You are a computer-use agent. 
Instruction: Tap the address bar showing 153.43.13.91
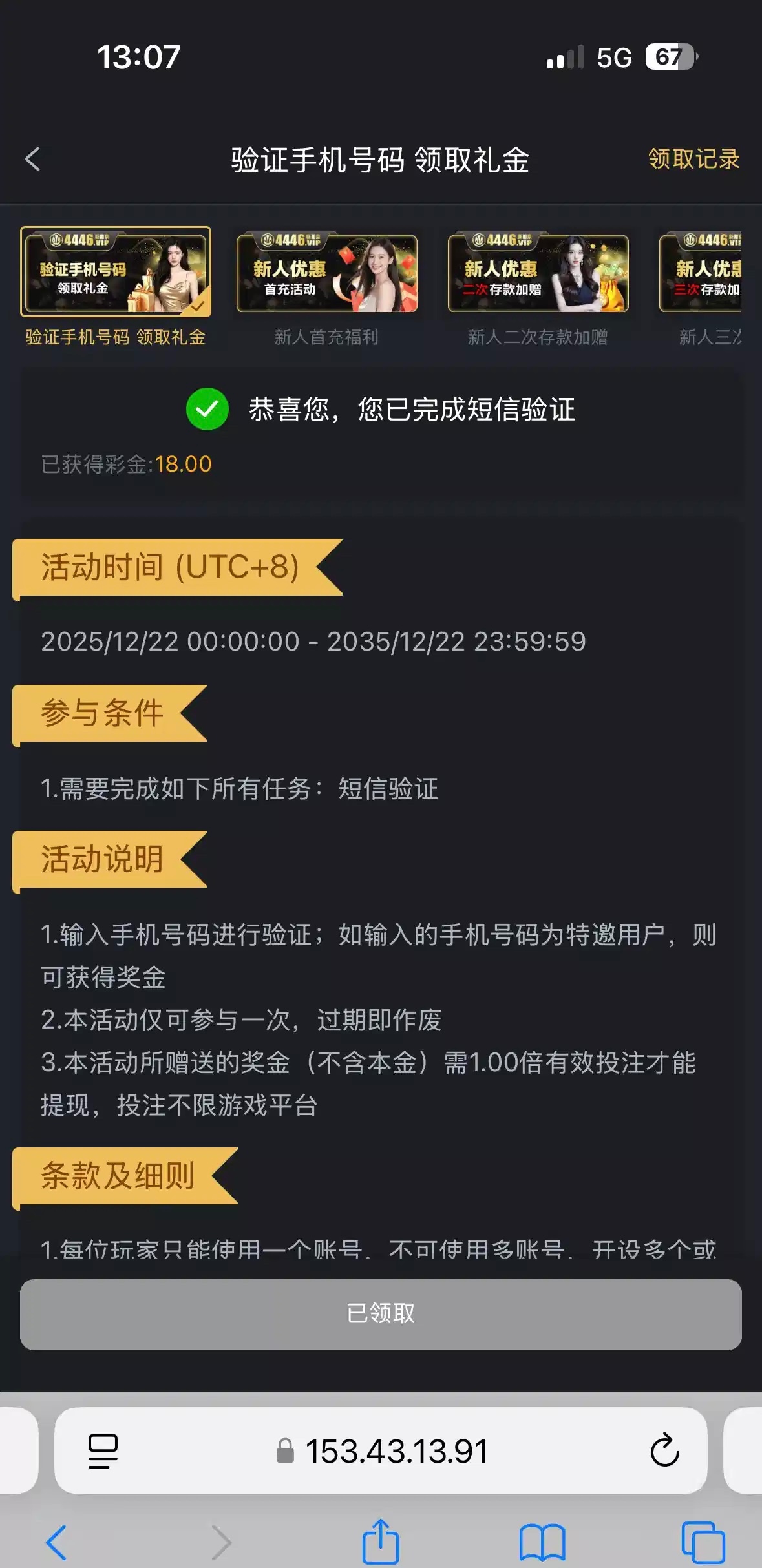tap(396, 1451)
